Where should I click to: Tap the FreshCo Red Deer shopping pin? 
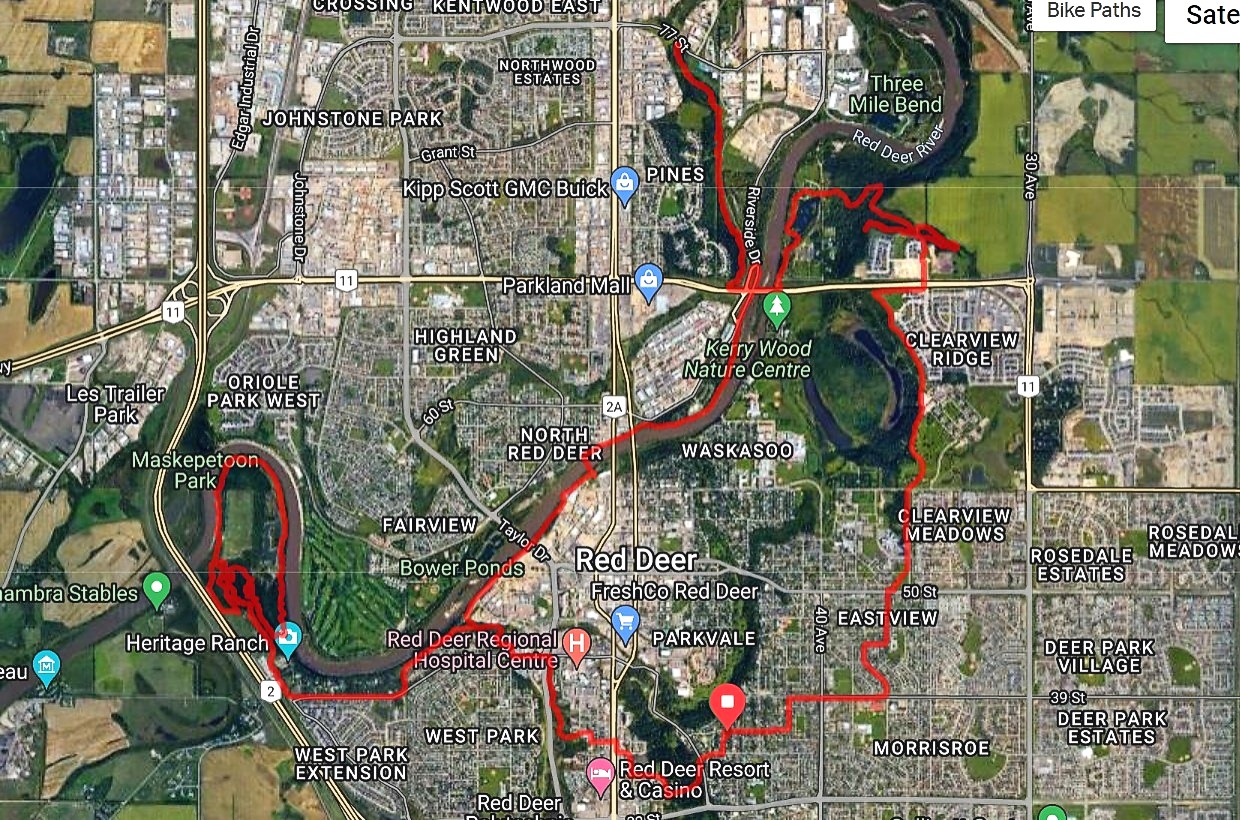click(x=625, y=622)
